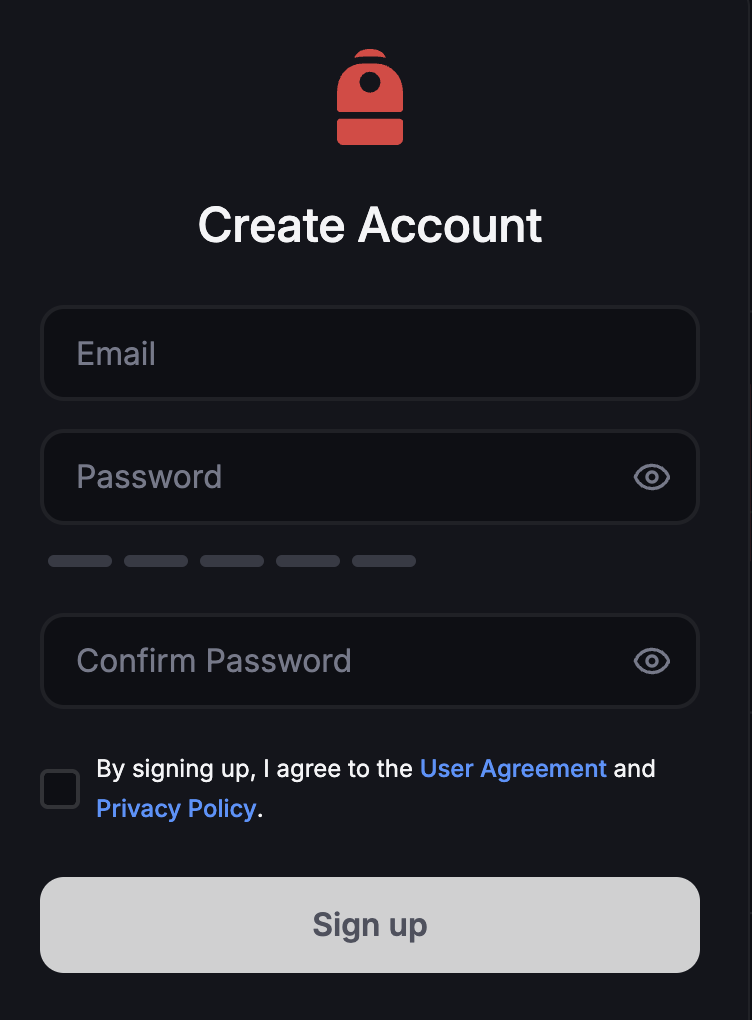
Task: Open the User Agreement link
Action: point(513,769)
